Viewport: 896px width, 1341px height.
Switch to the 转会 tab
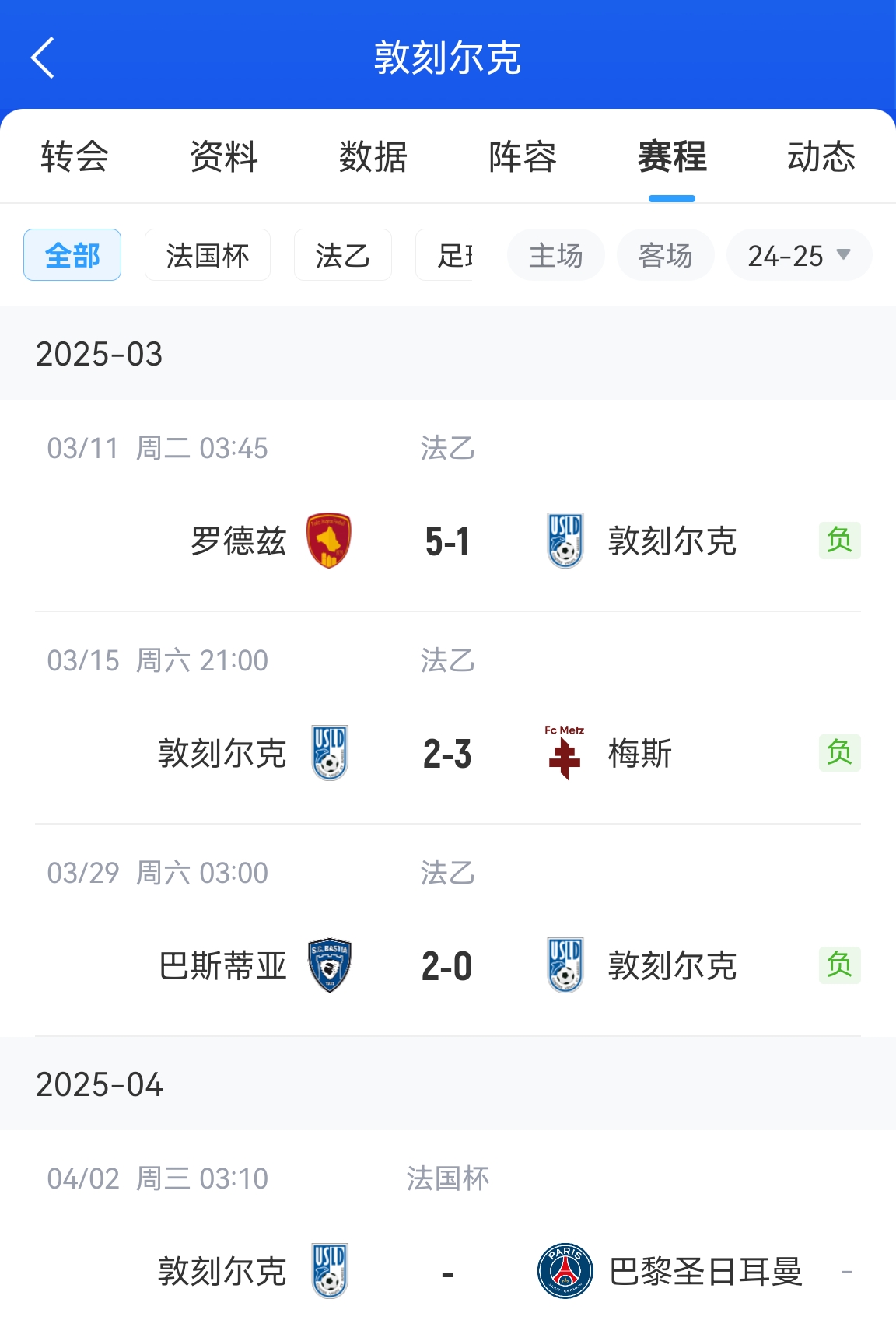(75, 157)
